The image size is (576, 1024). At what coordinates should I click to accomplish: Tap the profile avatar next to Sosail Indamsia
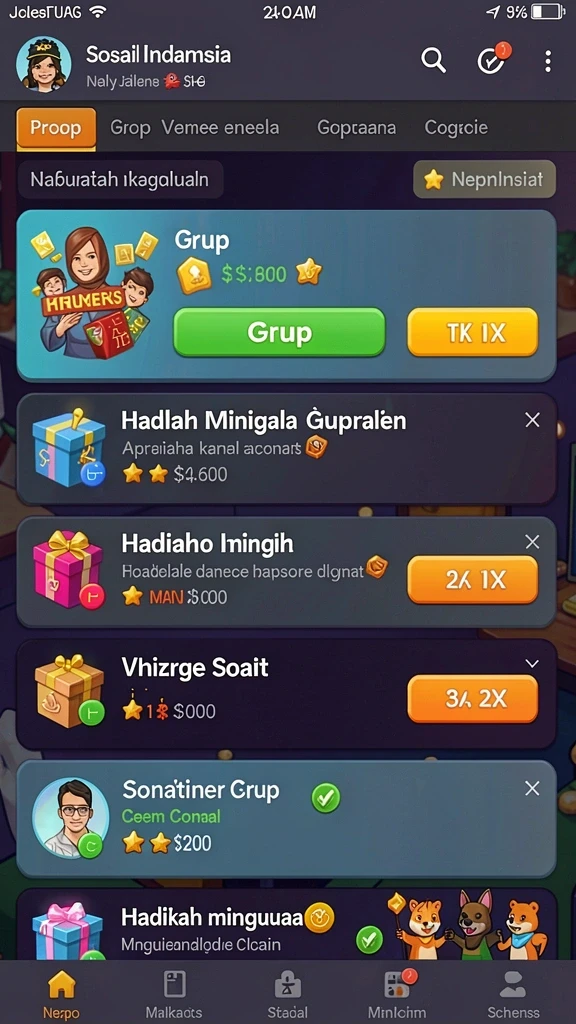(x=44, y=63)
